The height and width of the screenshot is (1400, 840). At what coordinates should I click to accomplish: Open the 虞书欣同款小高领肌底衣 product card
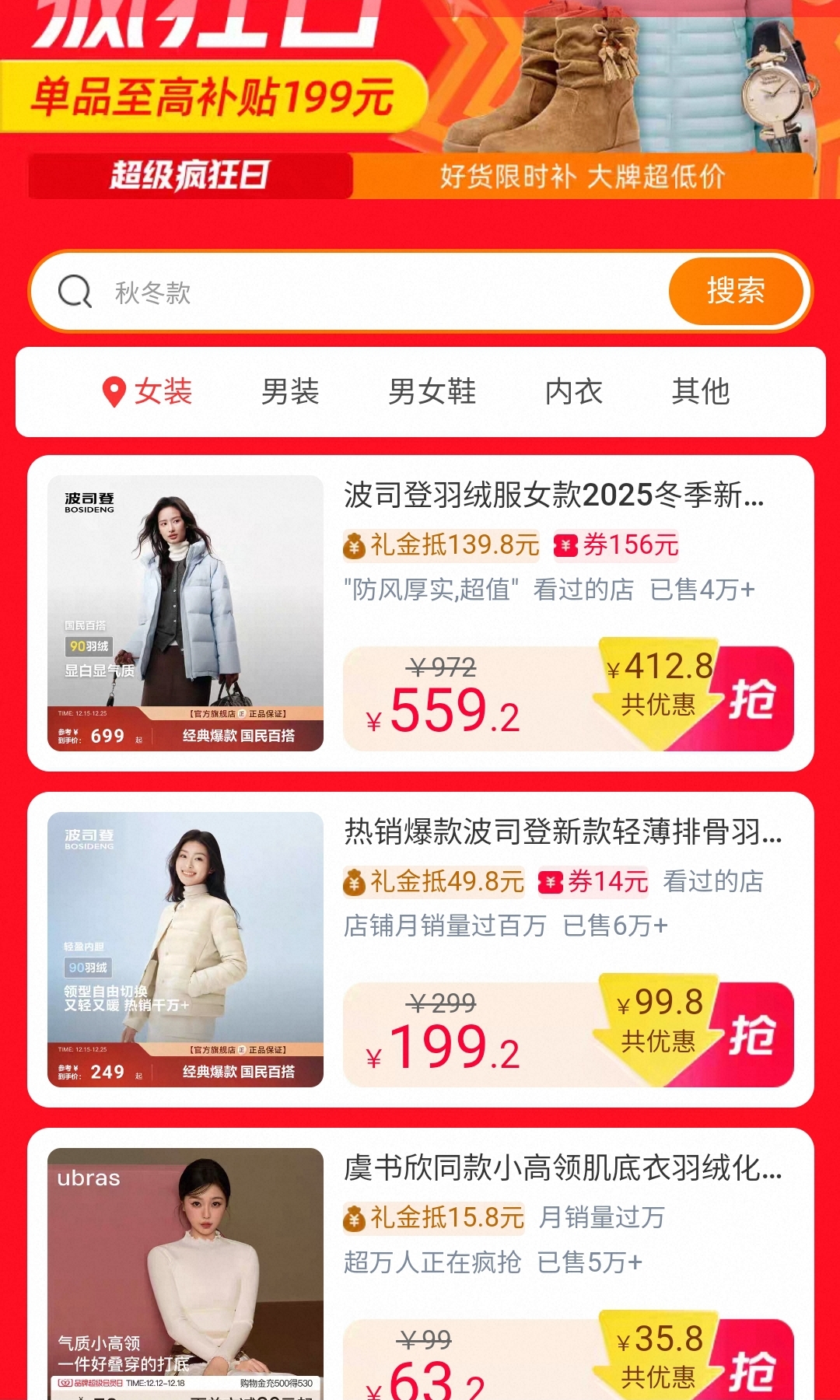tap(563, 1168)
